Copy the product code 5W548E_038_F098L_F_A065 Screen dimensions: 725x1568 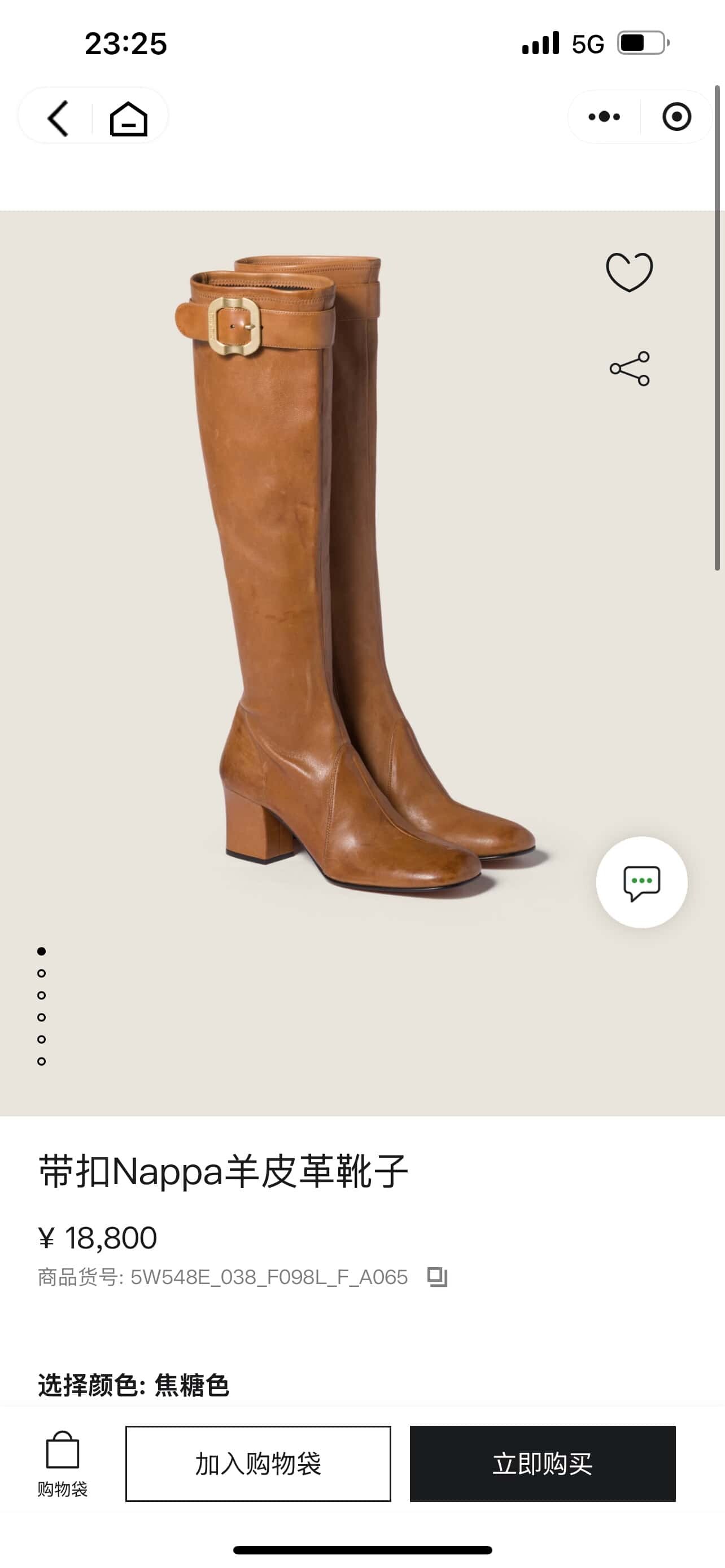(437, 1276)
